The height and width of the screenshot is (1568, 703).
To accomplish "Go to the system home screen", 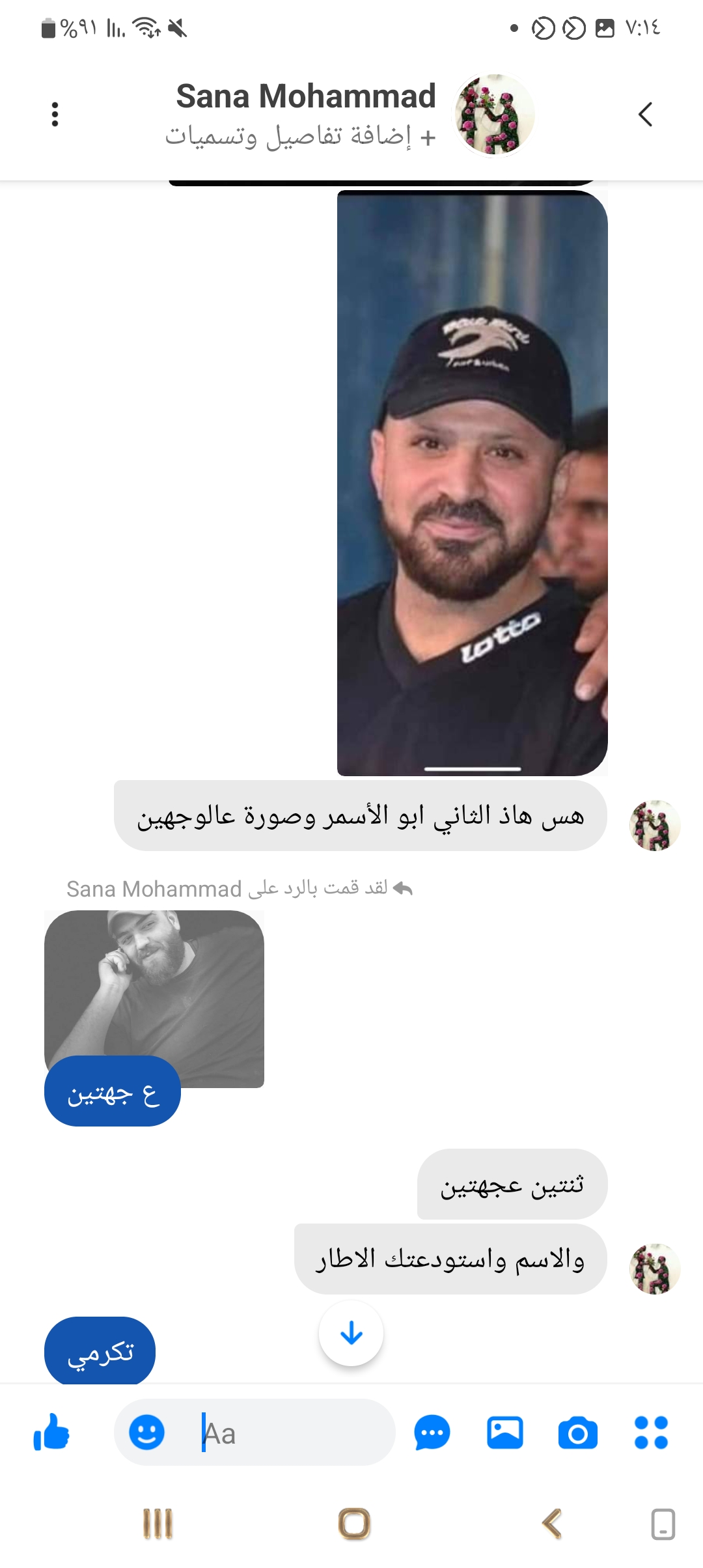I will click(x=354, y=1524).
